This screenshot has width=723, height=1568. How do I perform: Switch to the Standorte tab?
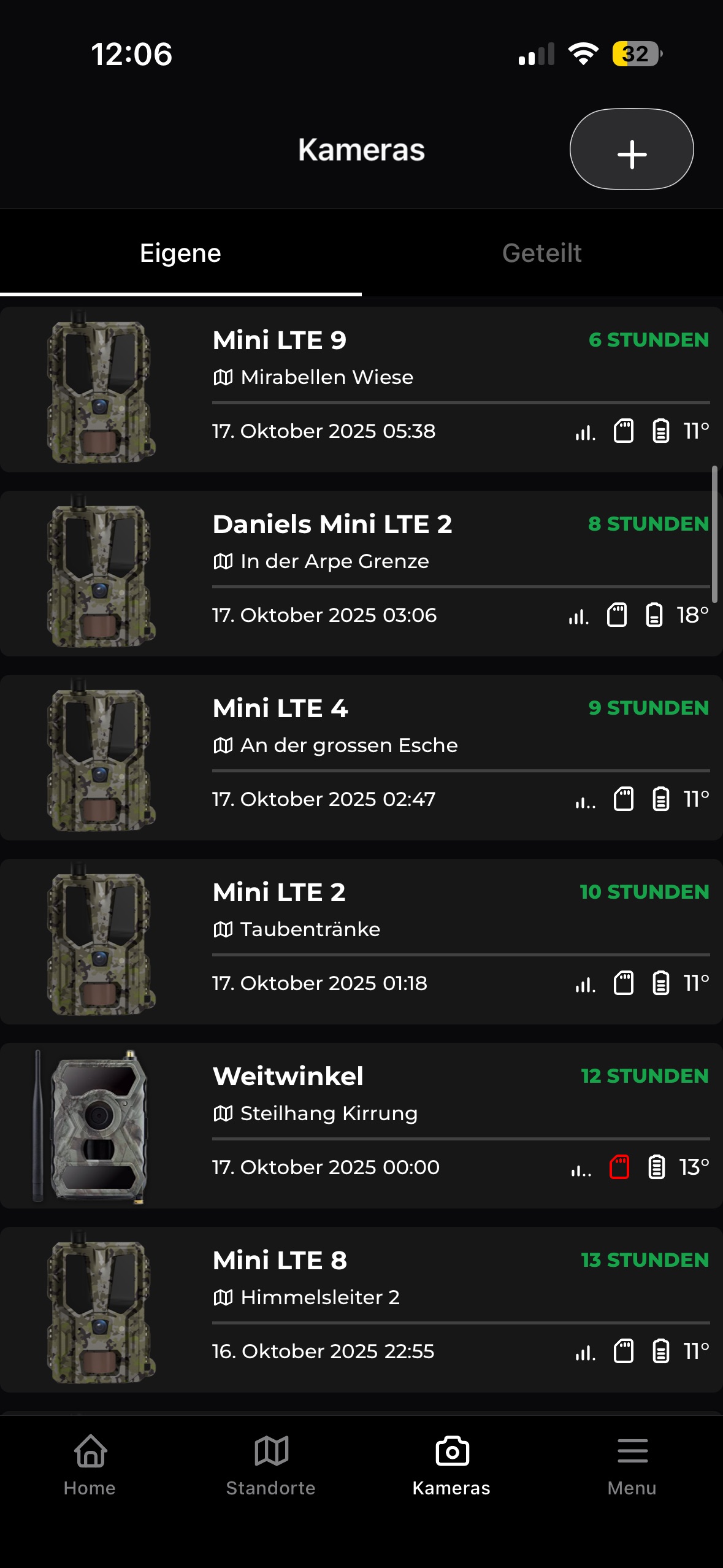[x=270, y=1465]
